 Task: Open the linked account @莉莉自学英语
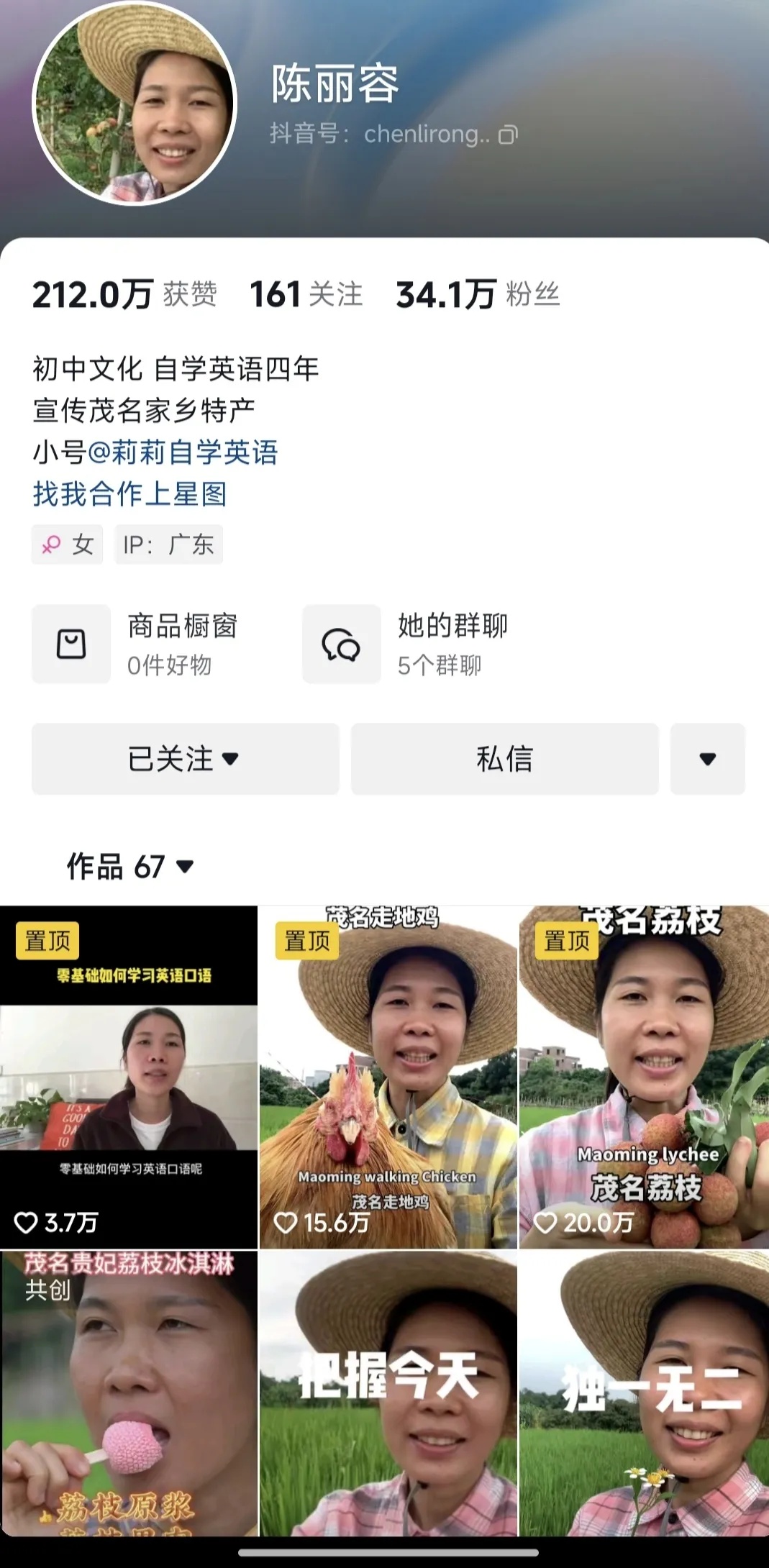click(x=183, y=452)
